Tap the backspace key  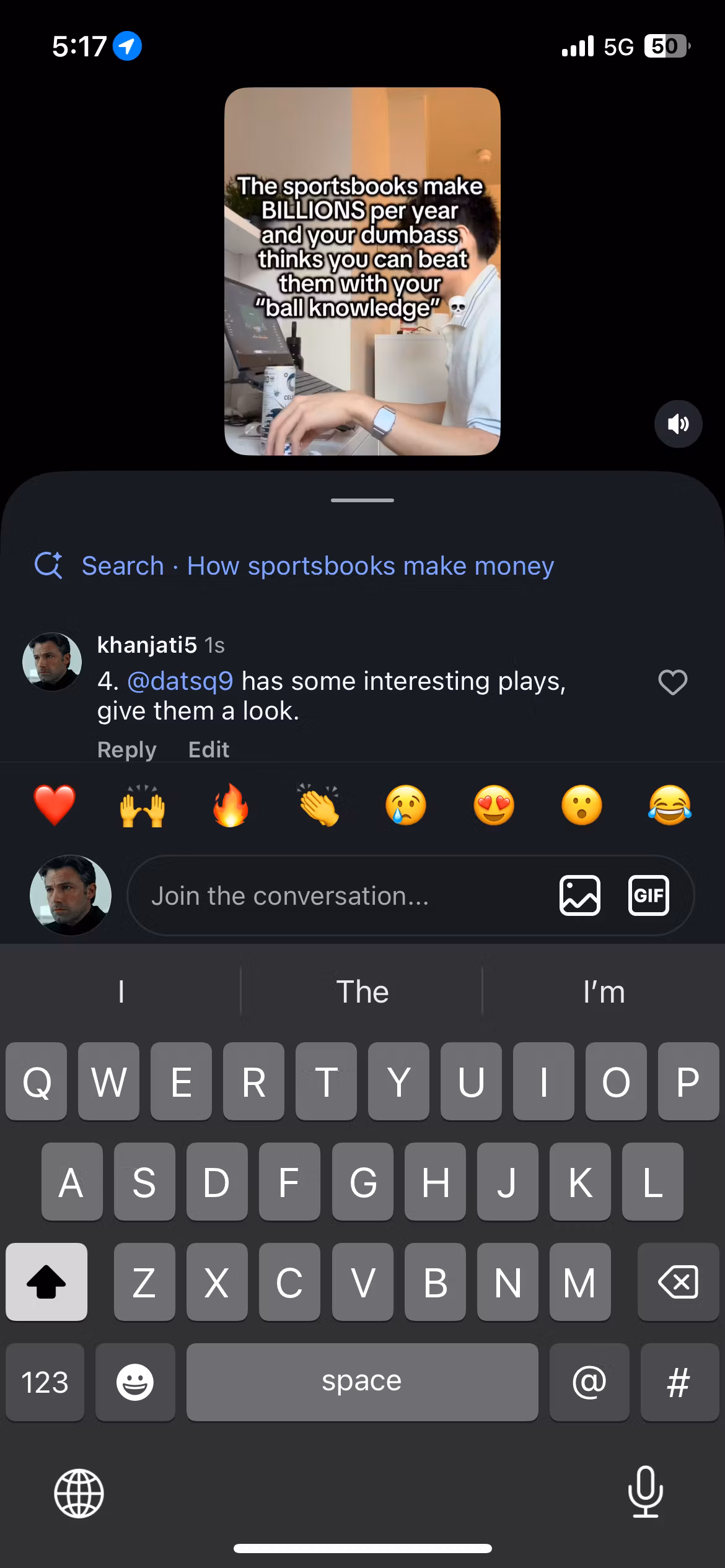[678, 1282]
